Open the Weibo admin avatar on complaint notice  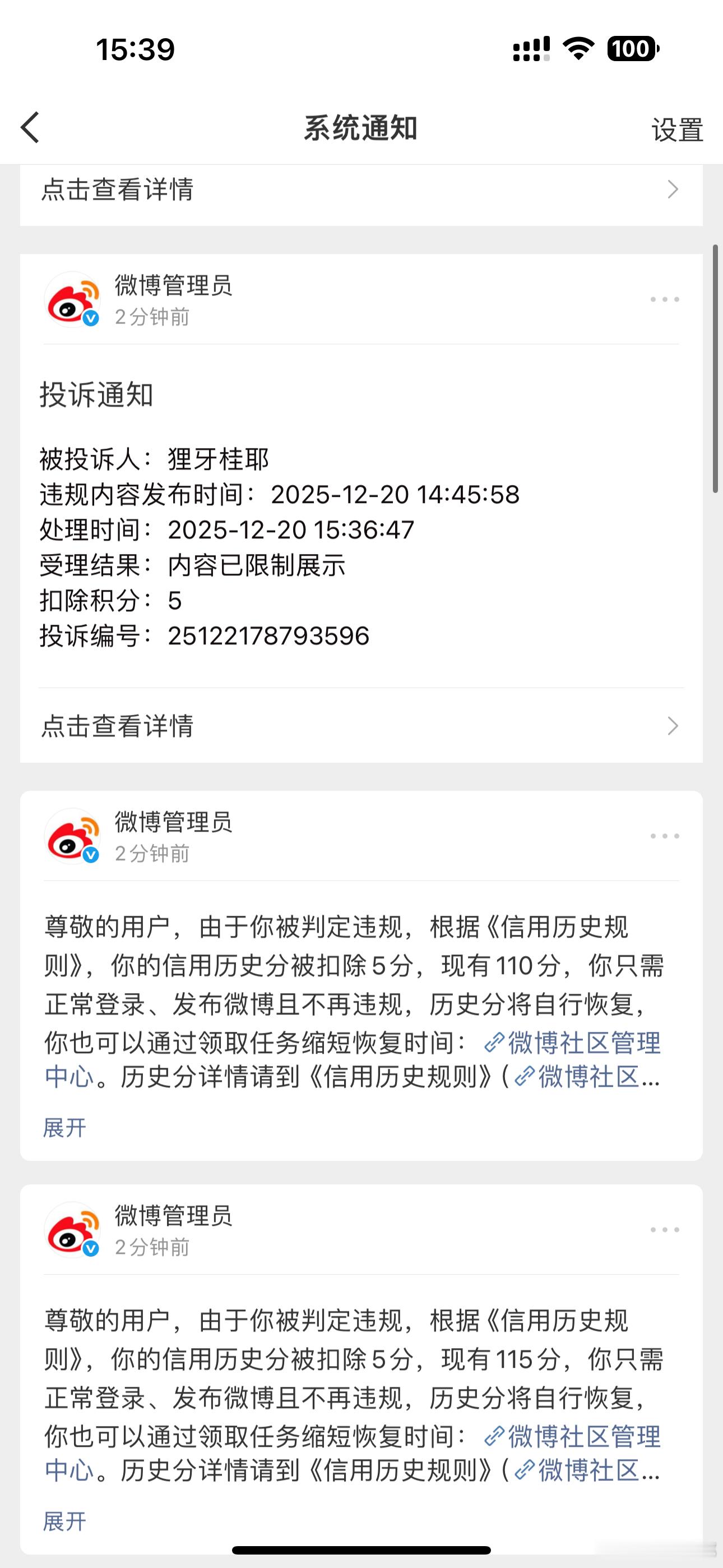click(x=73, y=299)
